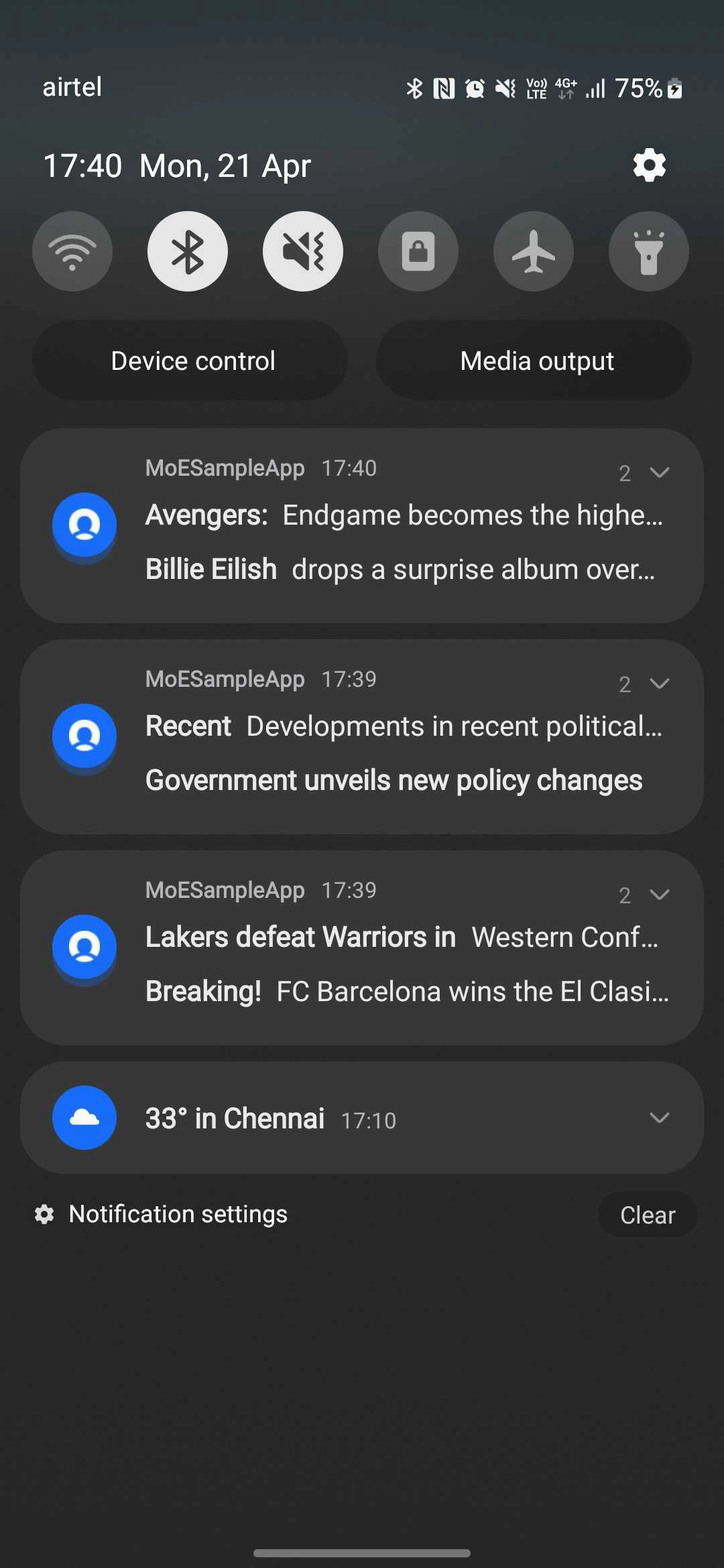Tap the airplane mode icon
Screen dimensions: 724x1568
533,251
